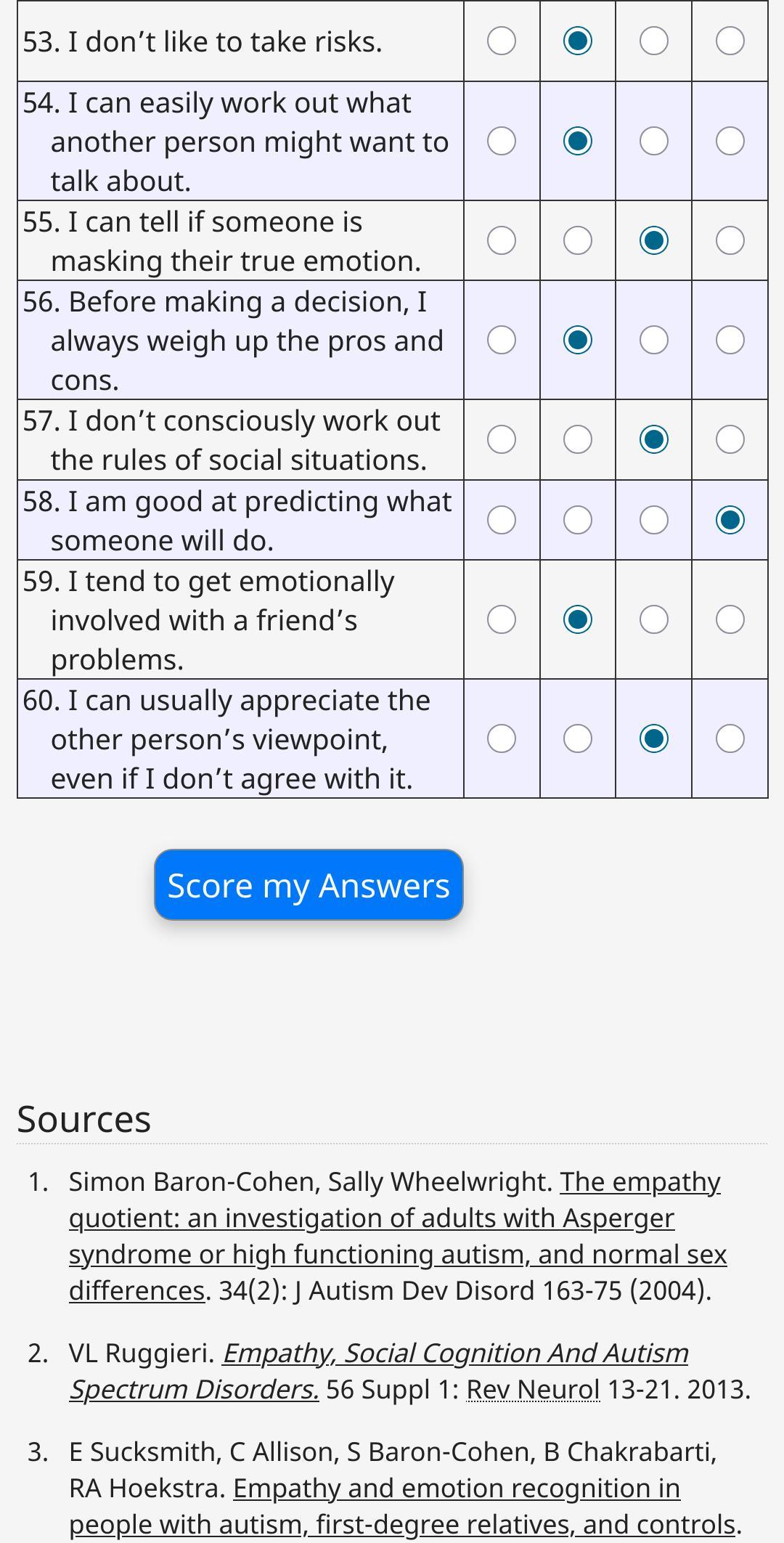Pick first option for question 60
The width and height of the screenshot is (784, 1543).
tap(502, 738)
